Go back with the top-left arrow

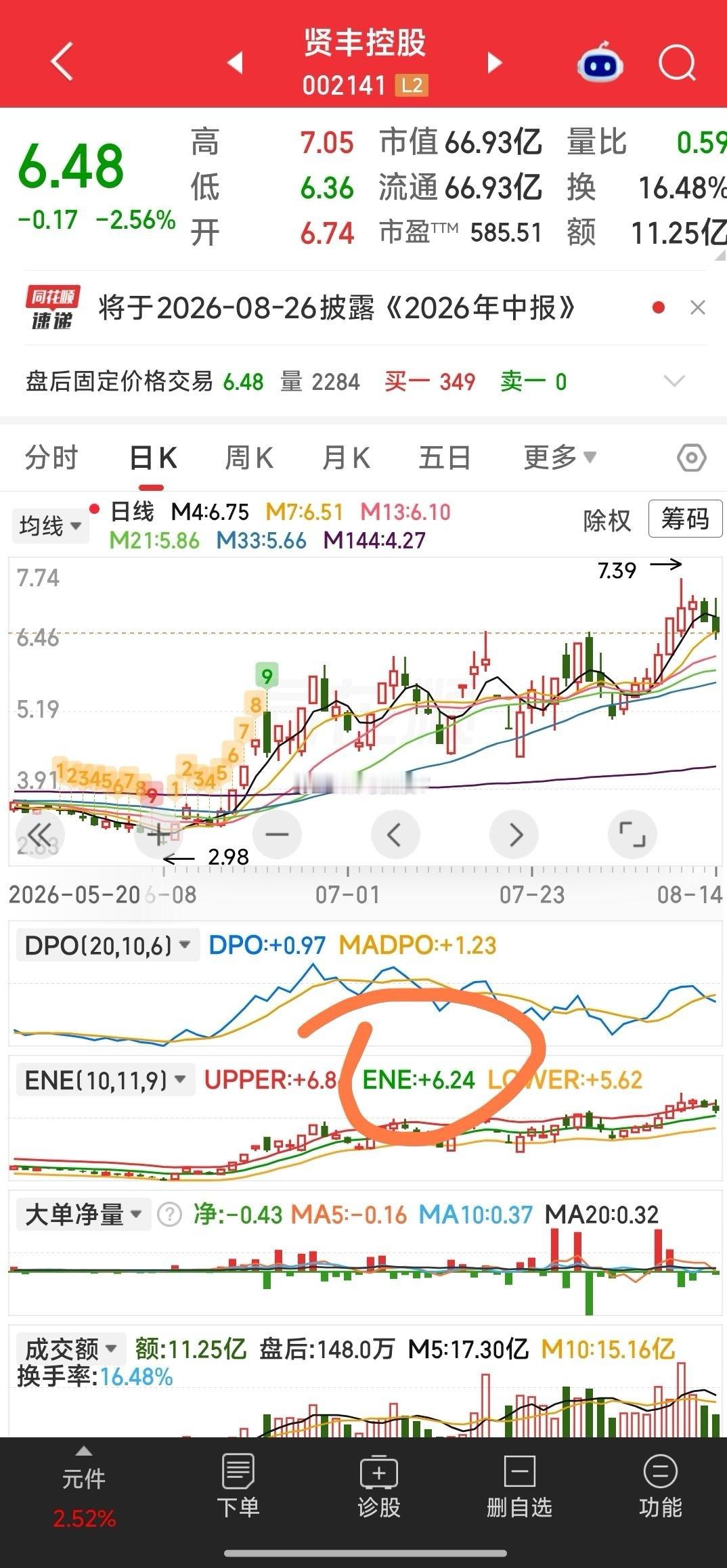(62, 62)
